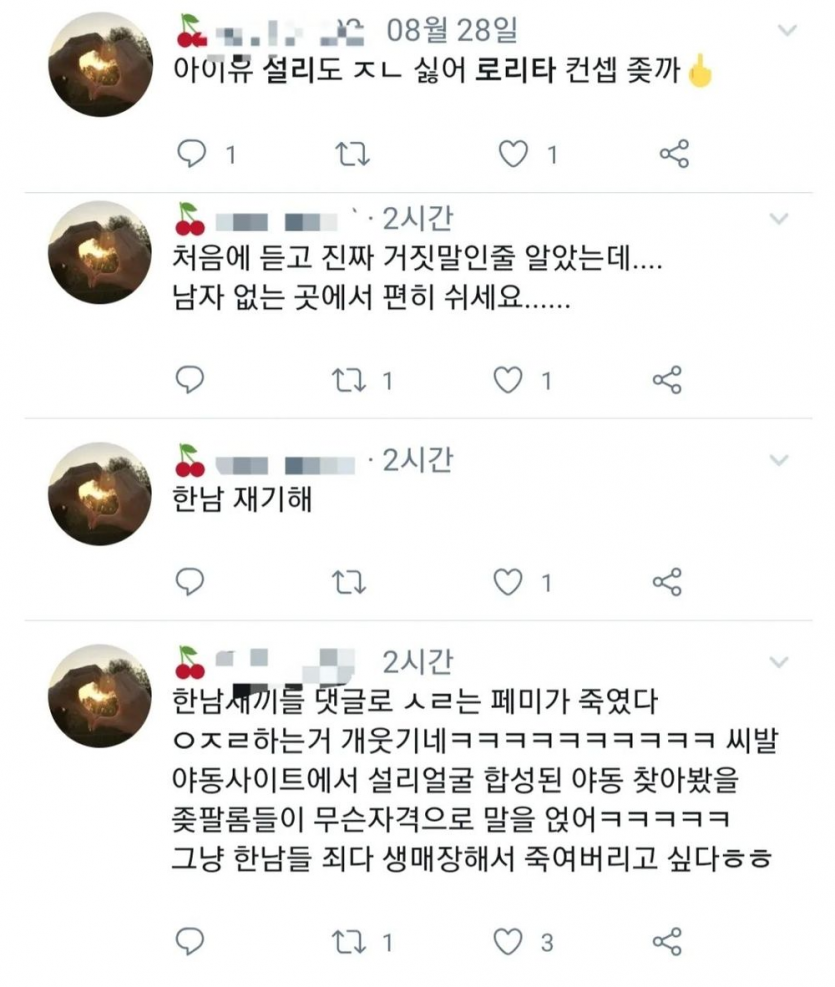Image resolution: width=835 pixels, height=987 pixels.
Task: Reply to the 08월 28일 tweet
Action: click(x=190, y=154)
